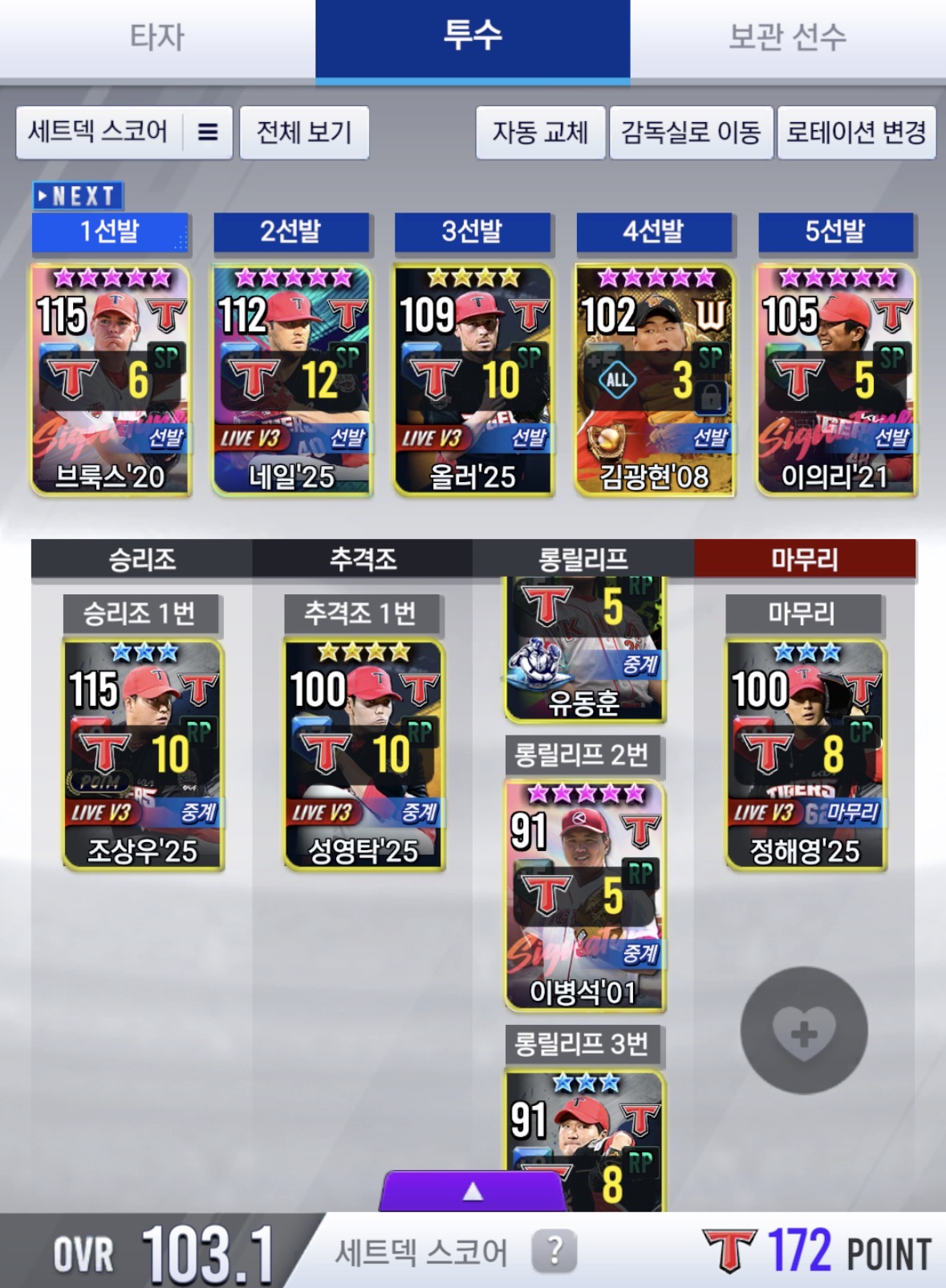The image size is (946, 1288).
Task: Tap the 전체 보기 button
Action: [x=304, y=132]
